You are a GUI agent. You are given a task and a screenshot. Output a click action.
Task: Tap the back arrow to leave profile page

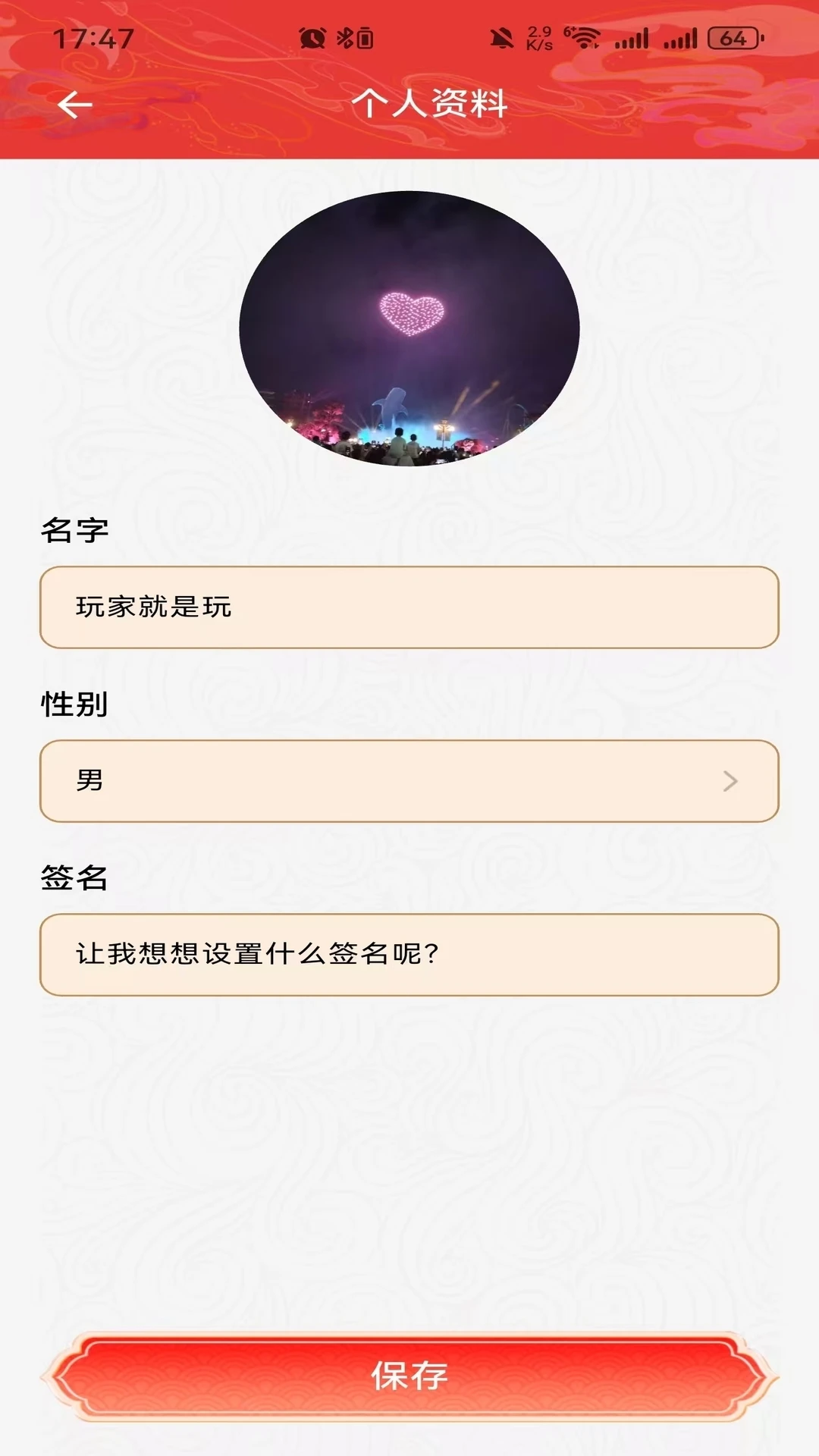coord(75,104)
